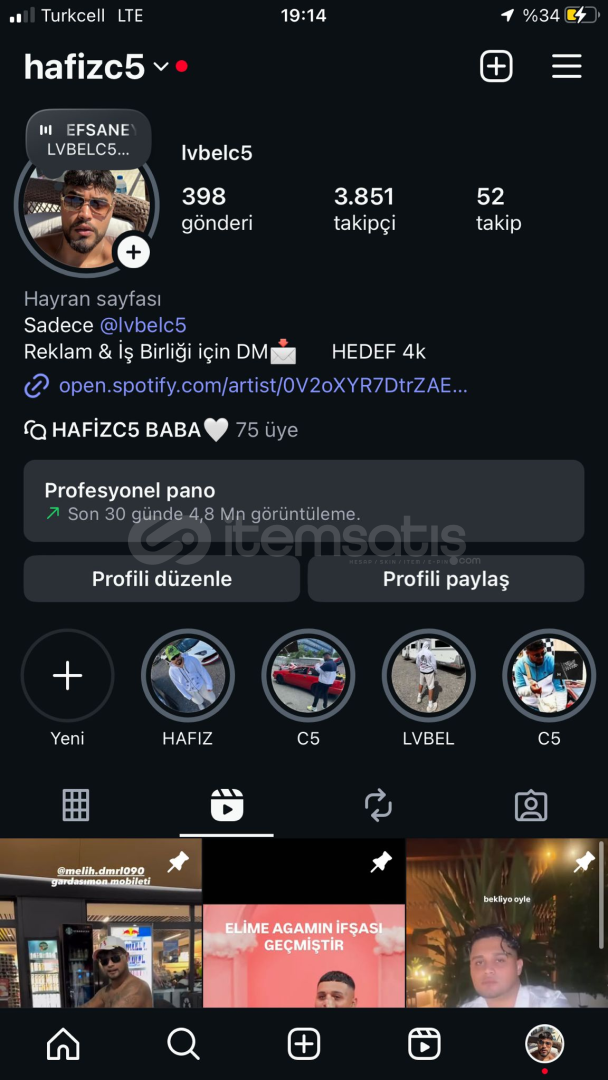Open the 52 takip following list
Image resolution: width=608 pixels, height=1080 pixels.
pyautogui.click(x=498, y=207)
